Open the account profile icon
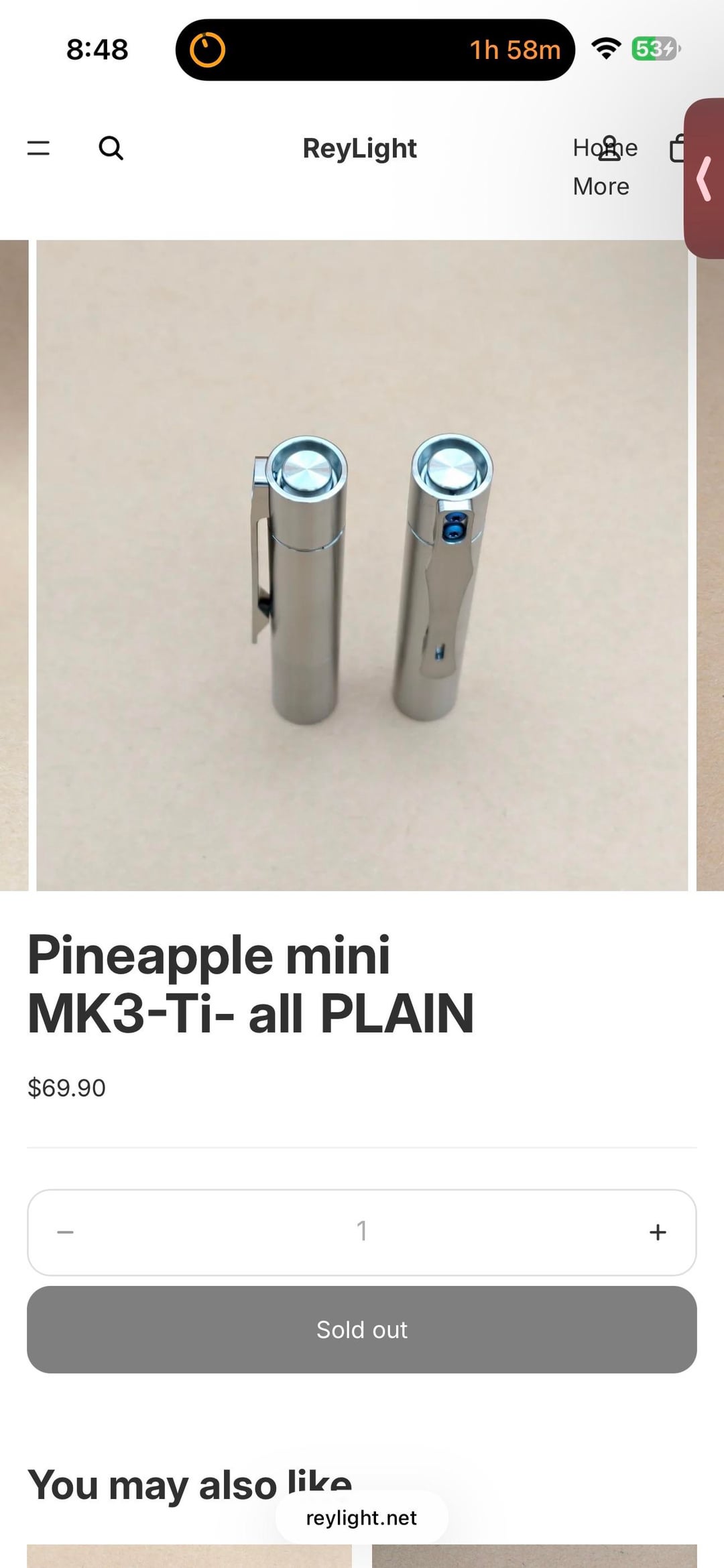724x1568 pixels. (x=609, y=148)
